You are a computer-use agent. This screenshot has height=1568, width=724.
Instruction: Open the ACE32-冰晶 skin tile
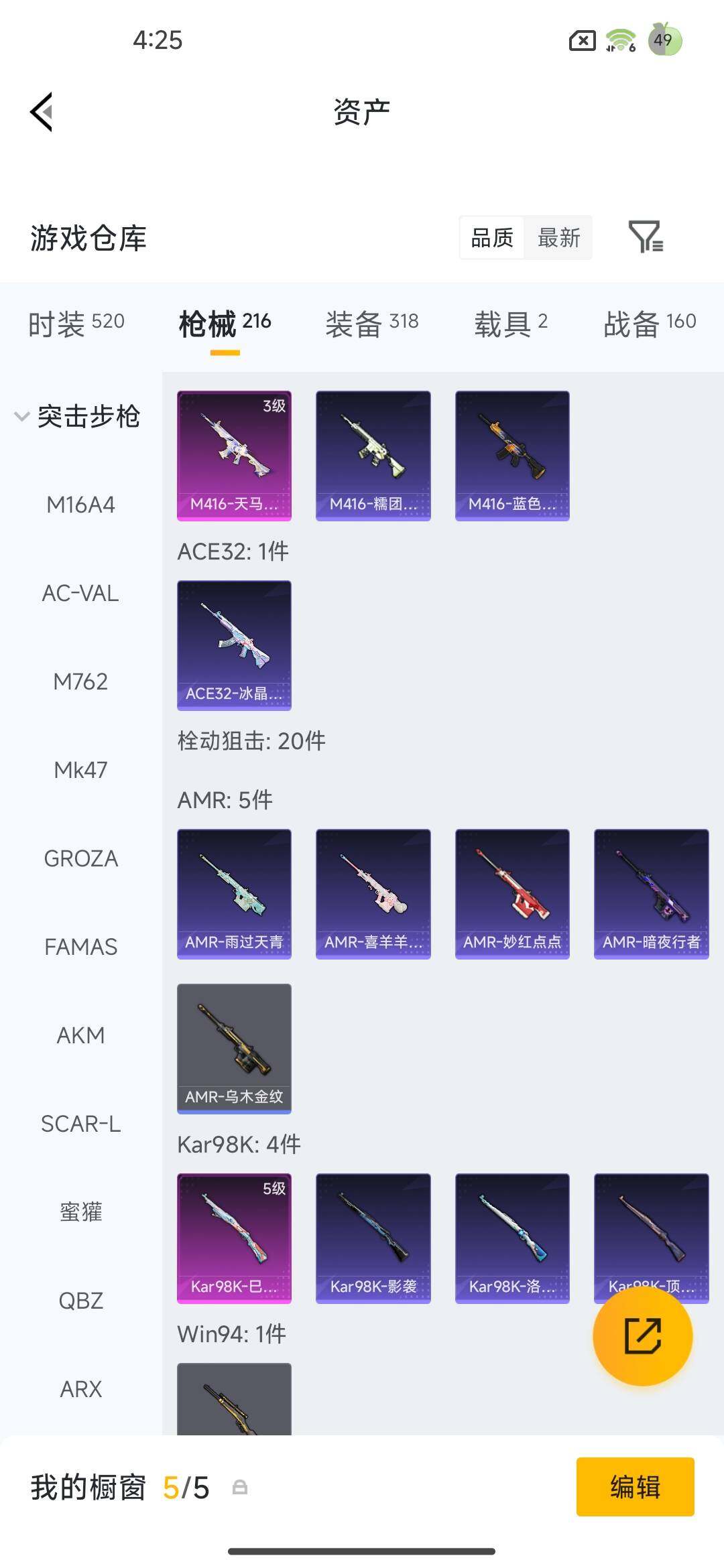tap(234, 645)
